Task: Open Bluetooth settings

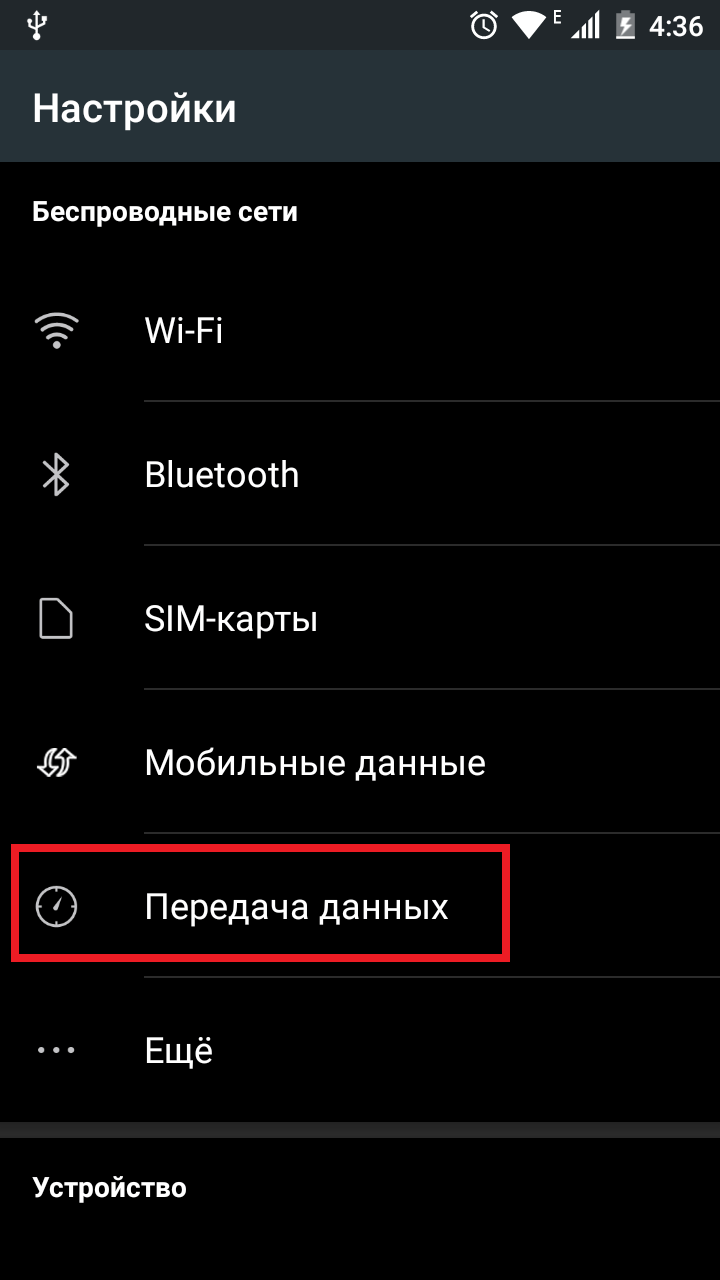Action: click(x=222, y=474)
